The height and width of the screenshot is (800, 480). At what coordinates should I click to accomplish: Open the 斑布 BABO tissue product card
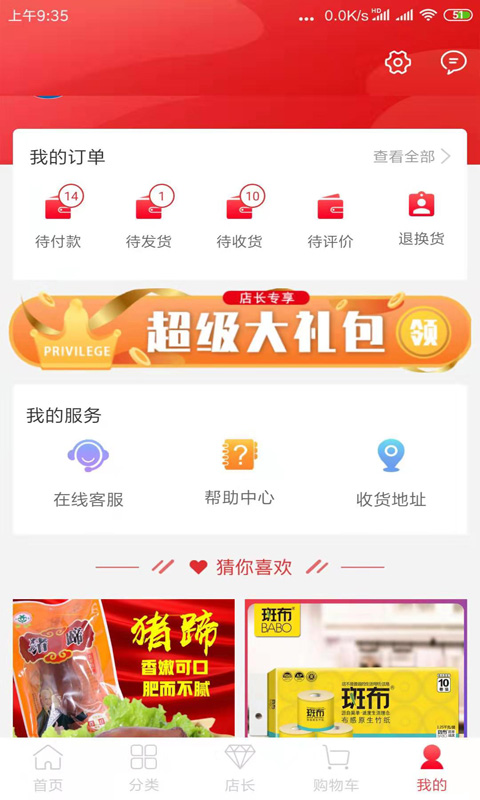(356, 668)
